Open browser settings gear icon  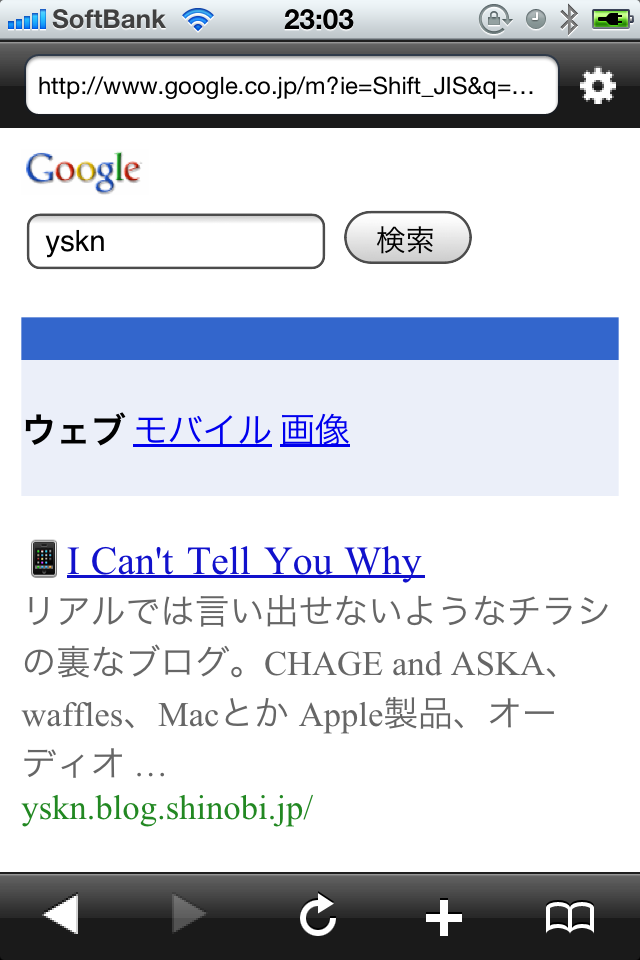[x=597, y=87]
